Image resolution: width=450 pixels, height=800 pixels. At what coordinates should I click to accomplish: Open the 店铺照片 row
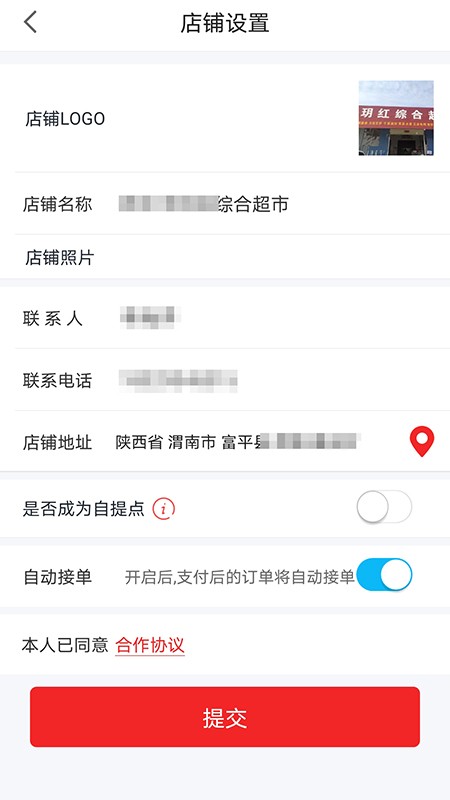pyautogui.click(x=225, y=257)
